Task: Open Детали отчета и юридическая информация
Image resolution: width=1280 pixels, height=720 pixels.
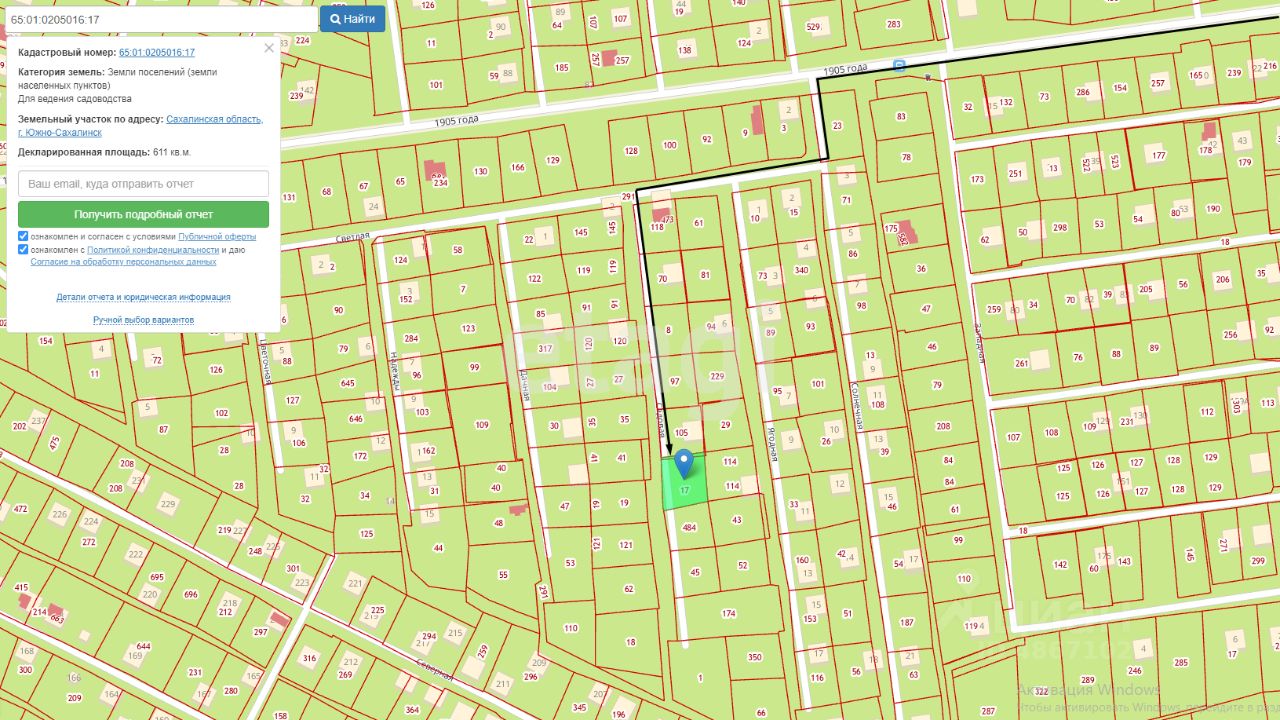Action: click(x=143, y=297)
